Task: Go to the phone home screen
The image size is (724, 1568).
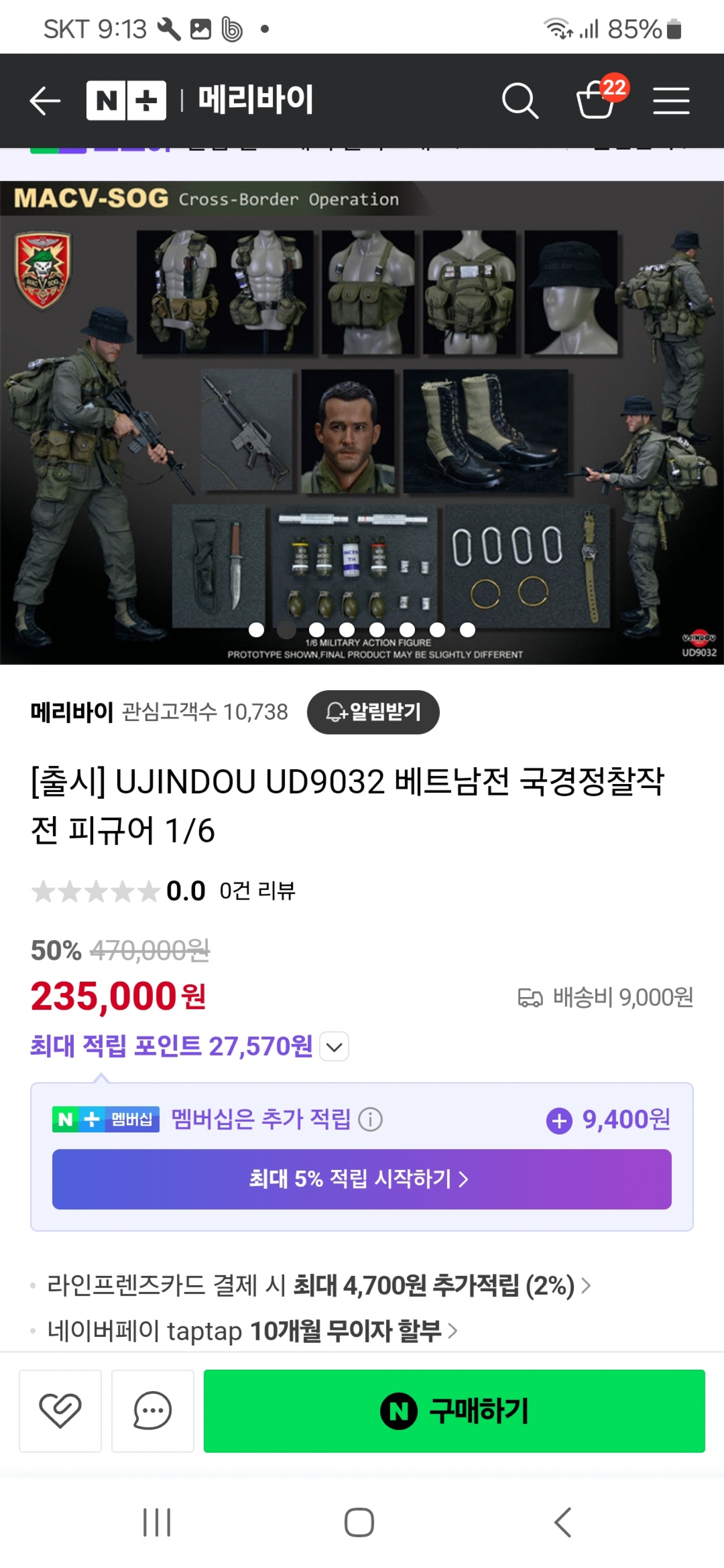Action: (x=359, y=1522)
